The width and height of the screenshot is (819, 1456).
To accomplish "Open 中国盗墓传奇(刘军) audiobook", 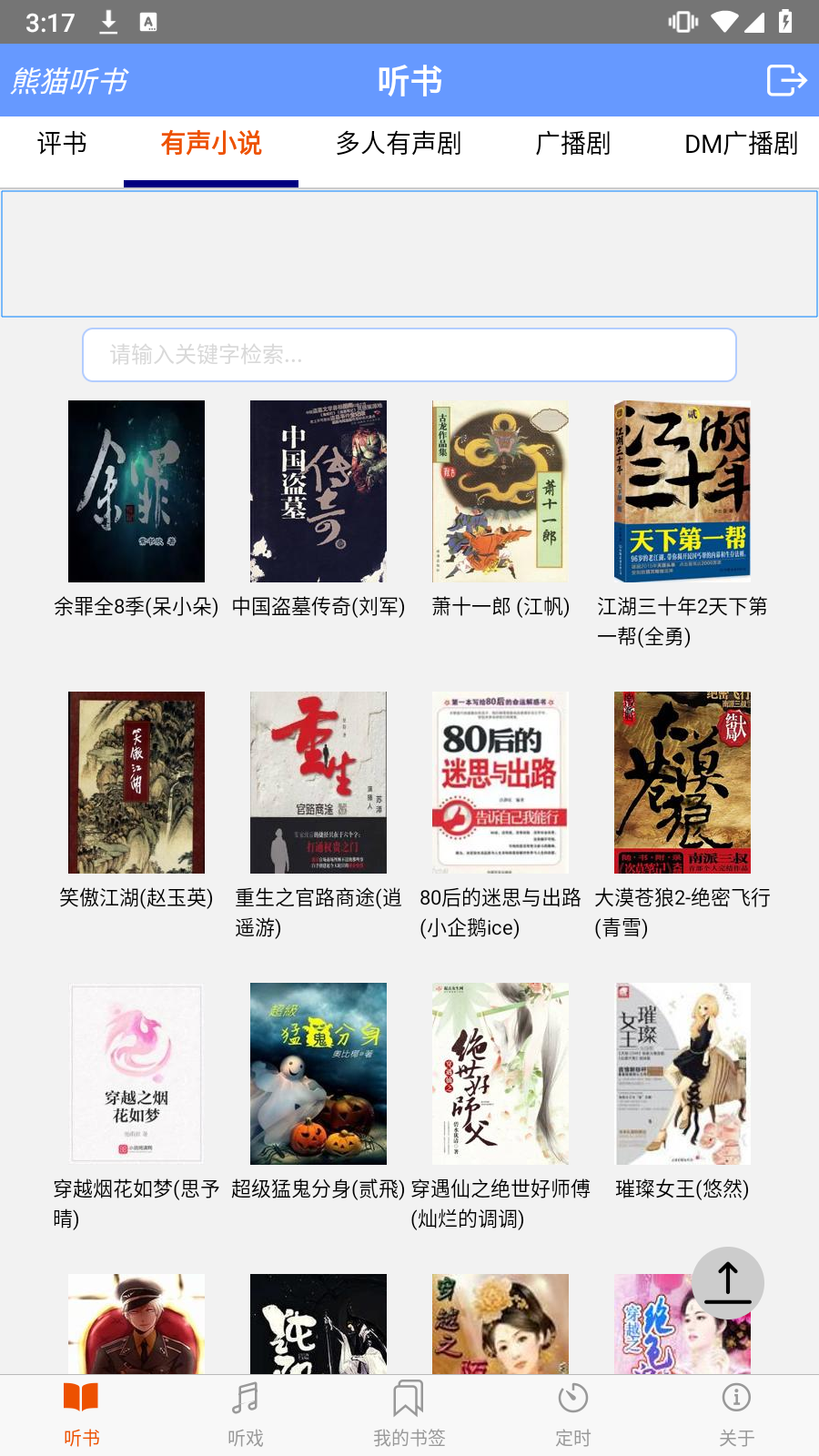I will (x=318, y=491).
